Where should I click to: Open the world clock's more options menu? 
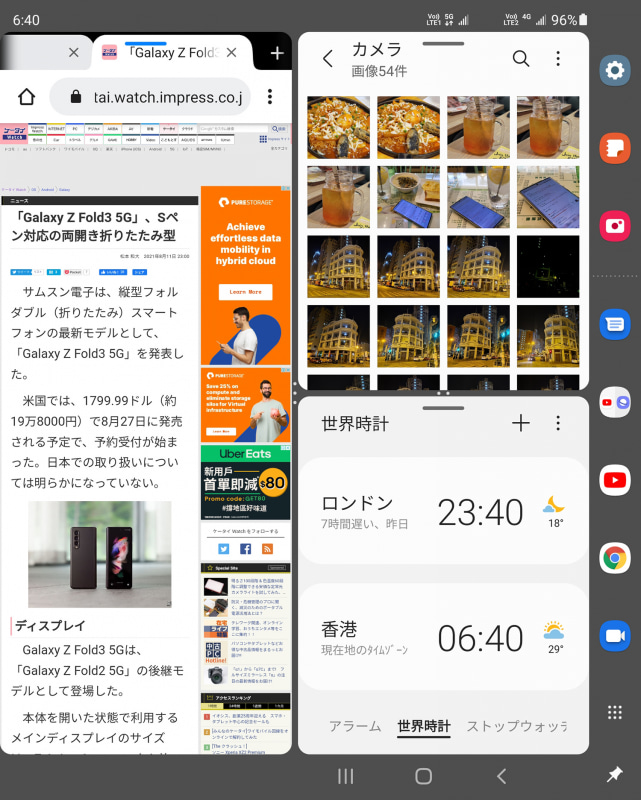click(x=558, y=423)
